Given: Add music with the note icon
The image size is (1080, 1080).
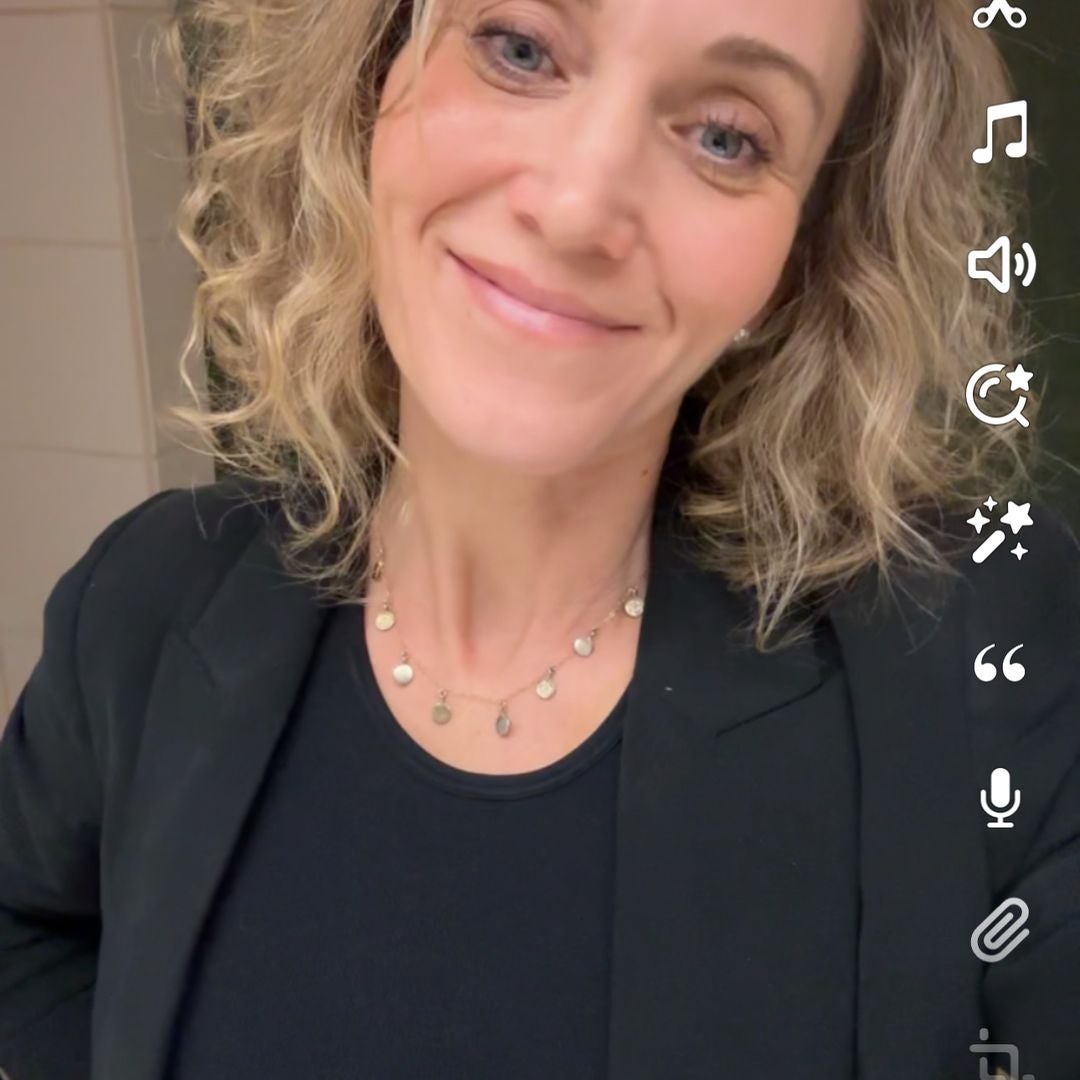Looking at the screenshot, I should point(1000,131).
